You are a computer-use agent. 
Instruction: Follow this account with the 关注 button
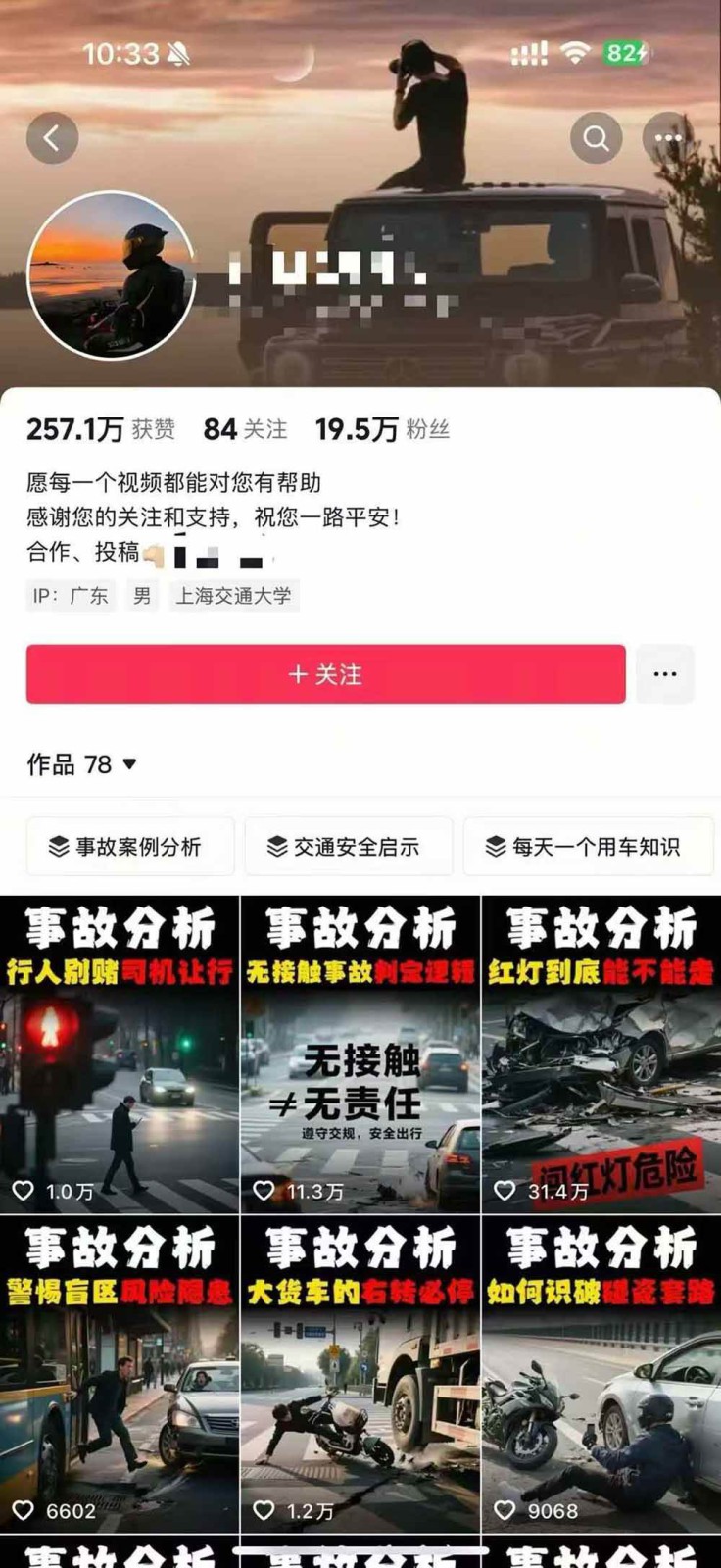point(325,674)
